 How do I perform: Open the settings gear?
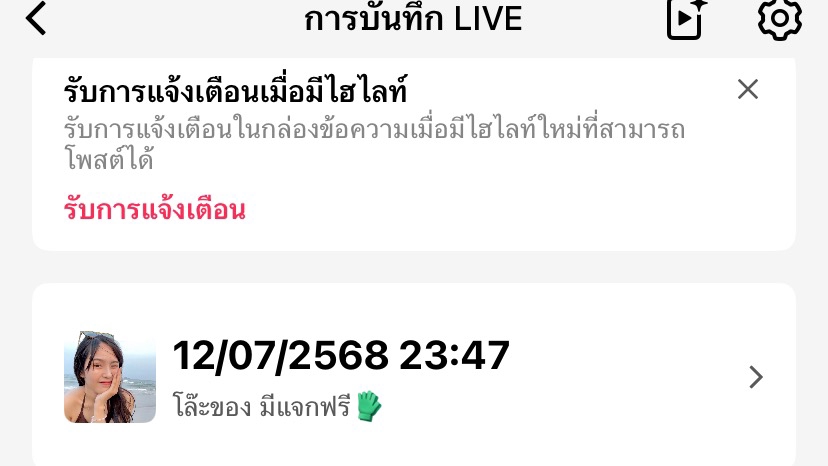[779, 18]
